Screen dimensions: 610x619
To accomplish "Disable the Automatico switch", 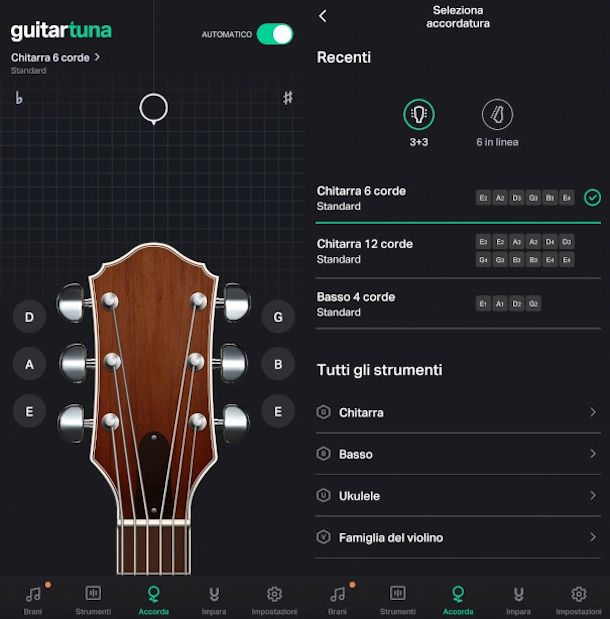I will 274,34.
